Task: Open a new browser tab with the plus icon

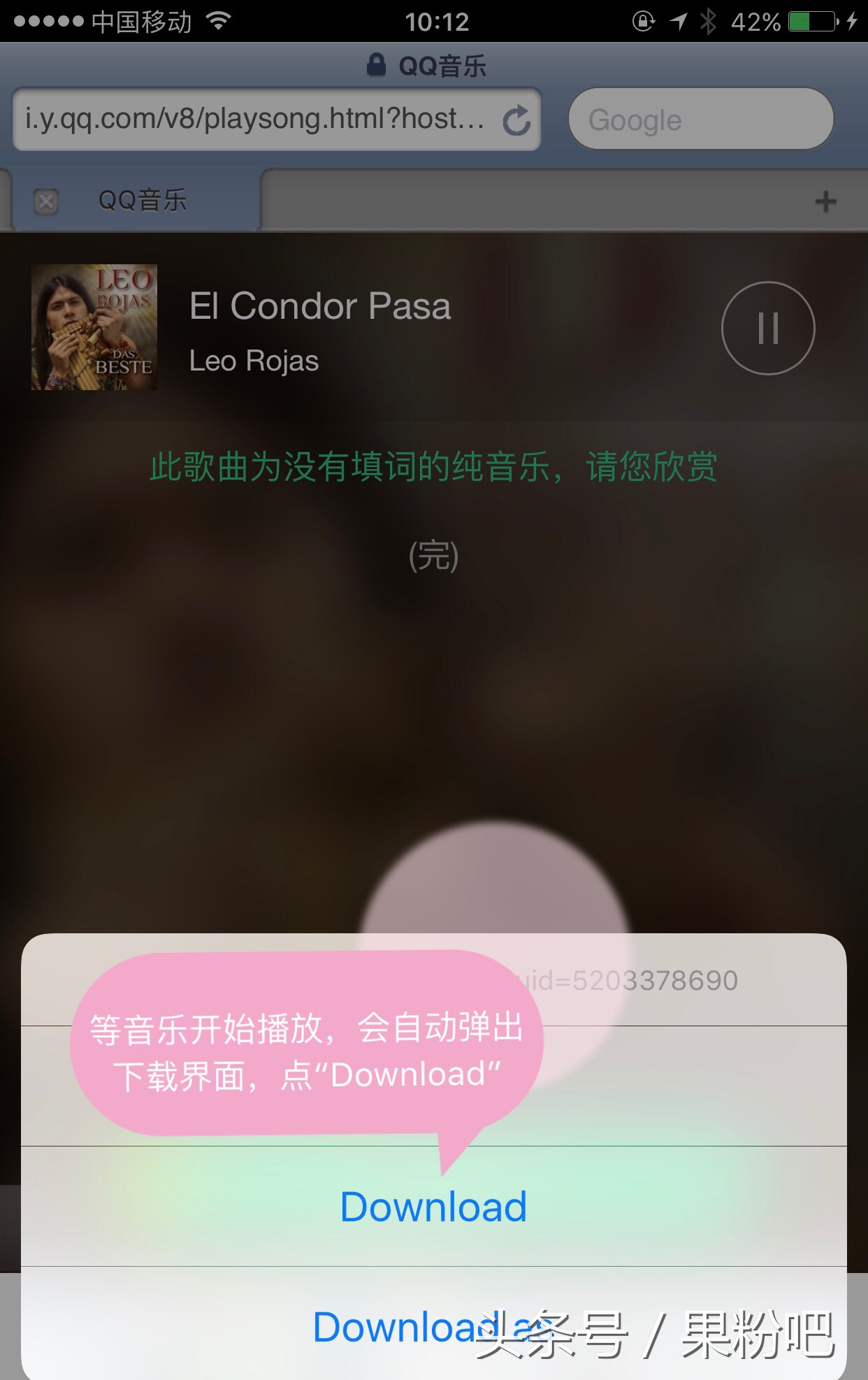Action: click(x=826, y=201)
